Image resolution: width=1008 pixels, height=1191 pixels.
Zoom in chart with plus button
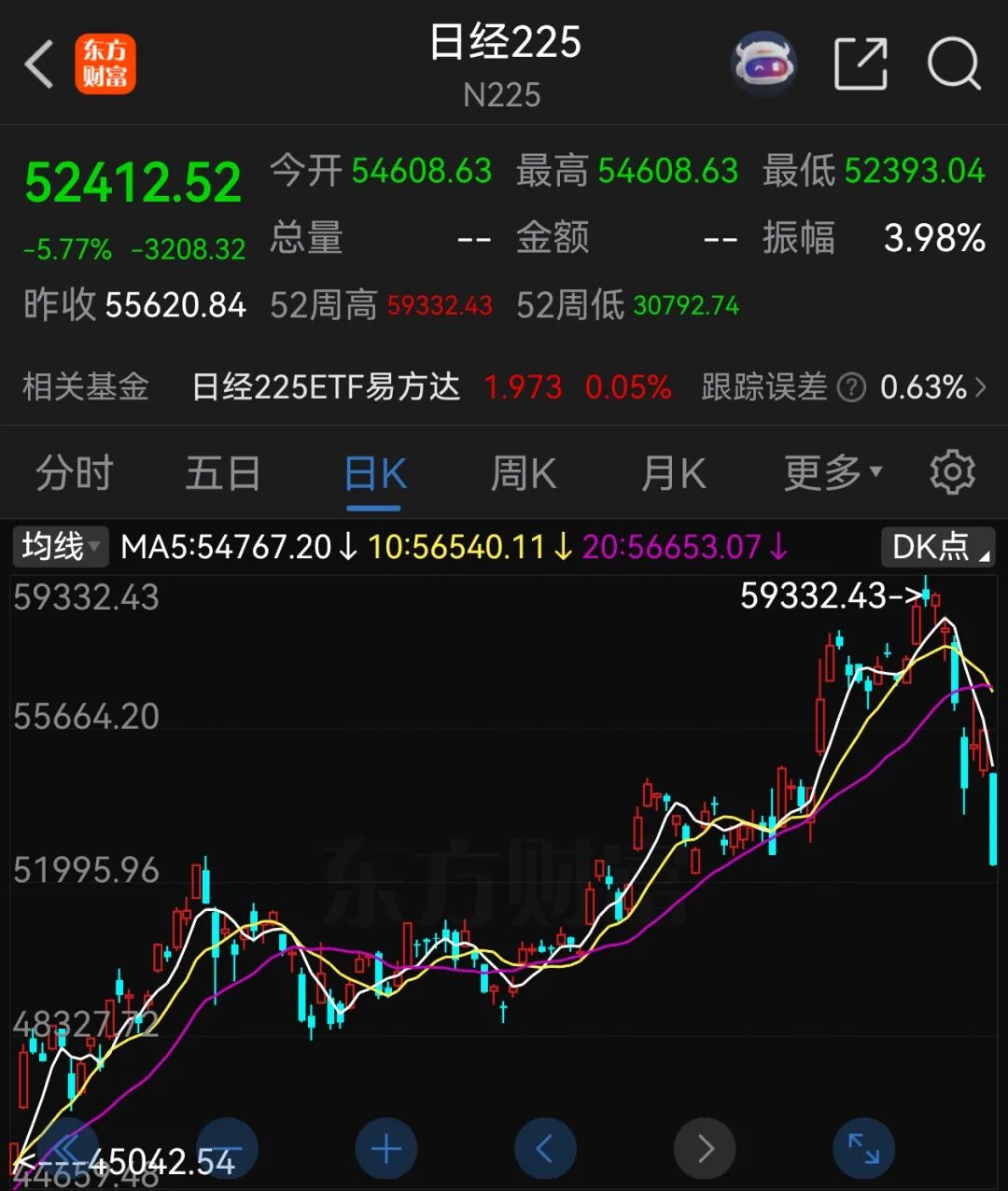coord(386,1149)
